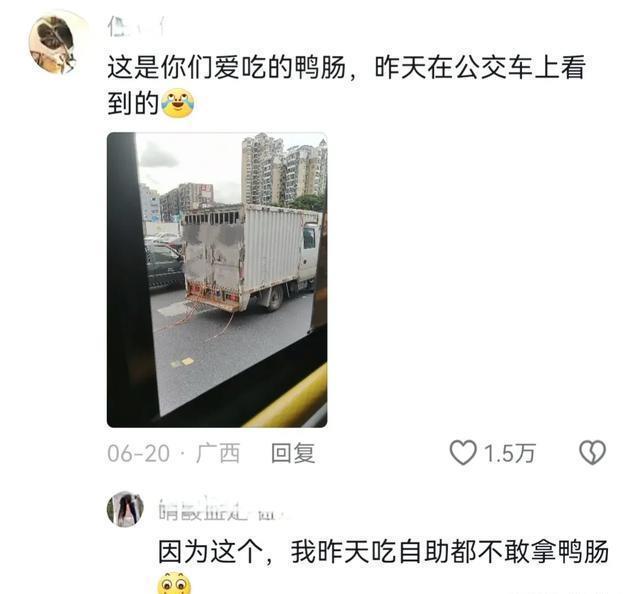This screenshot has height=594, width=640.
Task: Tap 回复 to reply to the comment
Action: coord(293,453)
